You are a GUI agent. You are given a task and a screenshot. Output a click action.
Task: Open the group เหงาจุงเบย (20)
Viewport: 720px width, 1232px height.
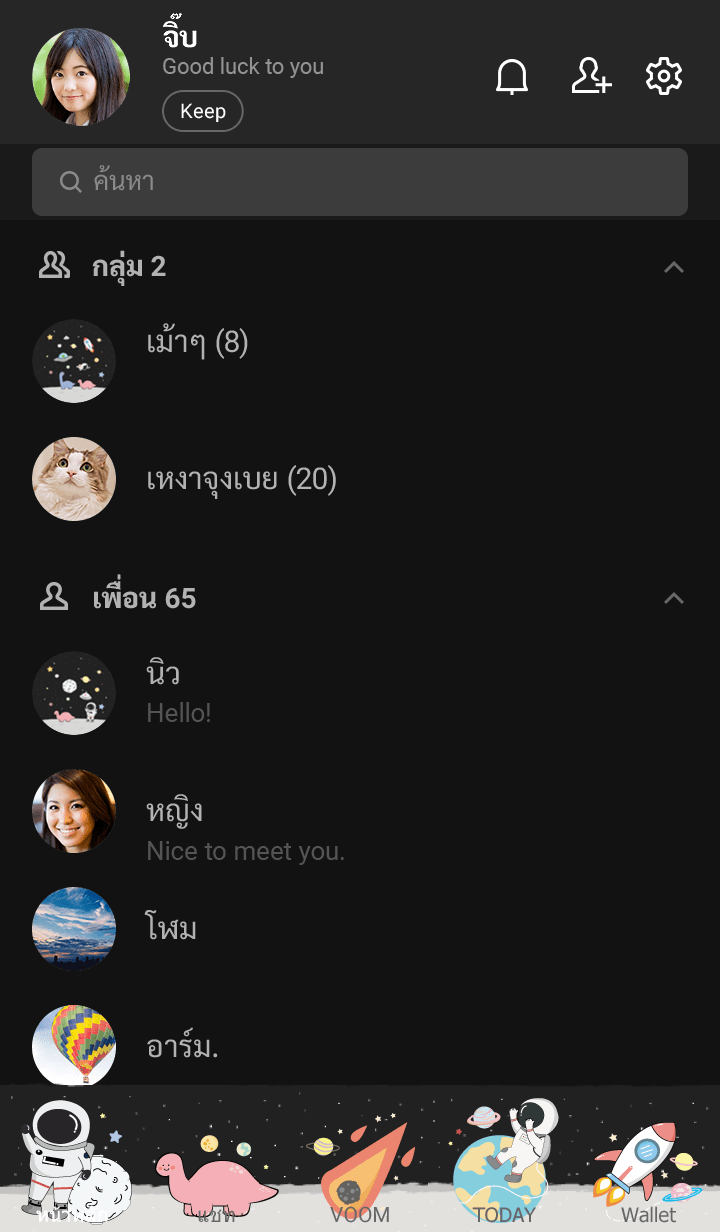[241, 480]
